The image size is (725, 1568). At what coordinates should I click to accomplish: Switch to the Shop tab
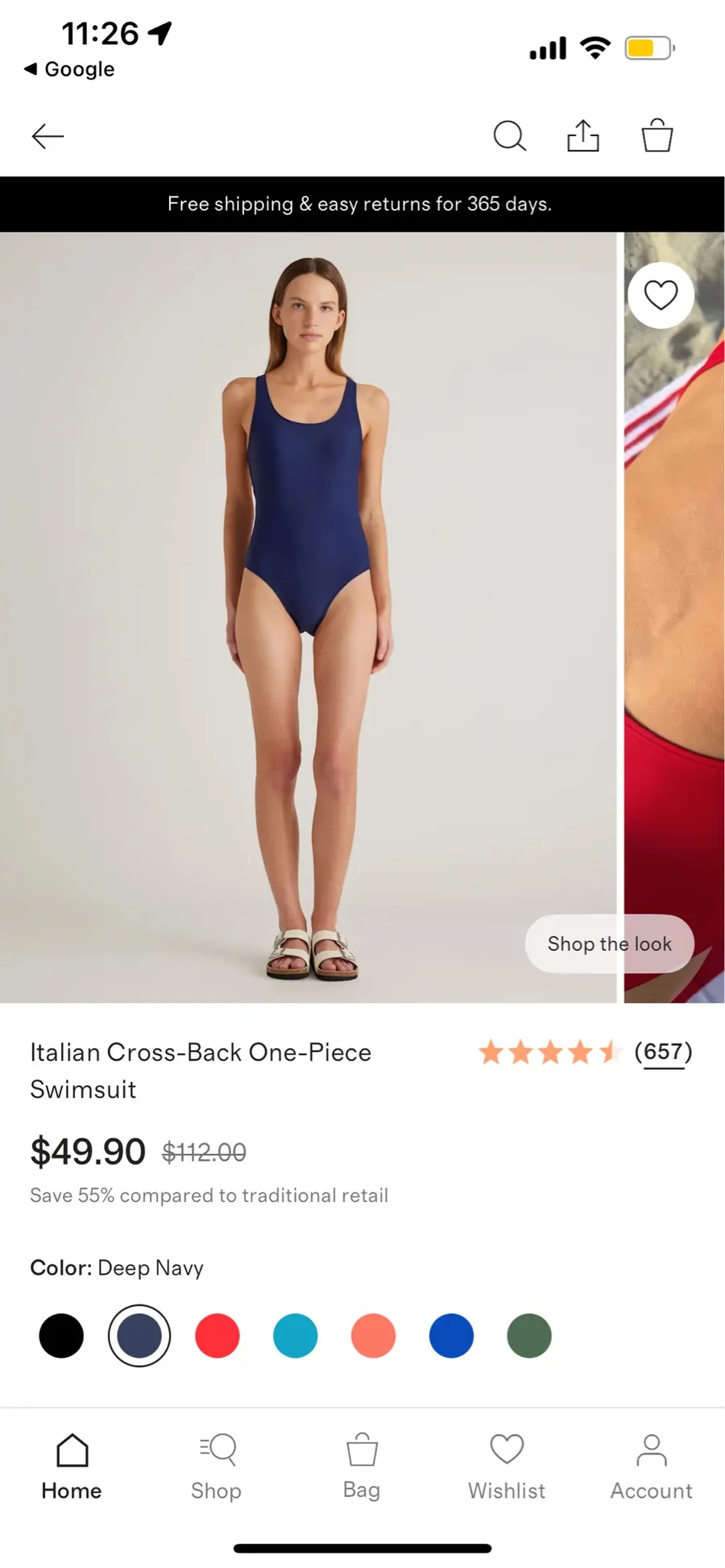(217, 1467)
